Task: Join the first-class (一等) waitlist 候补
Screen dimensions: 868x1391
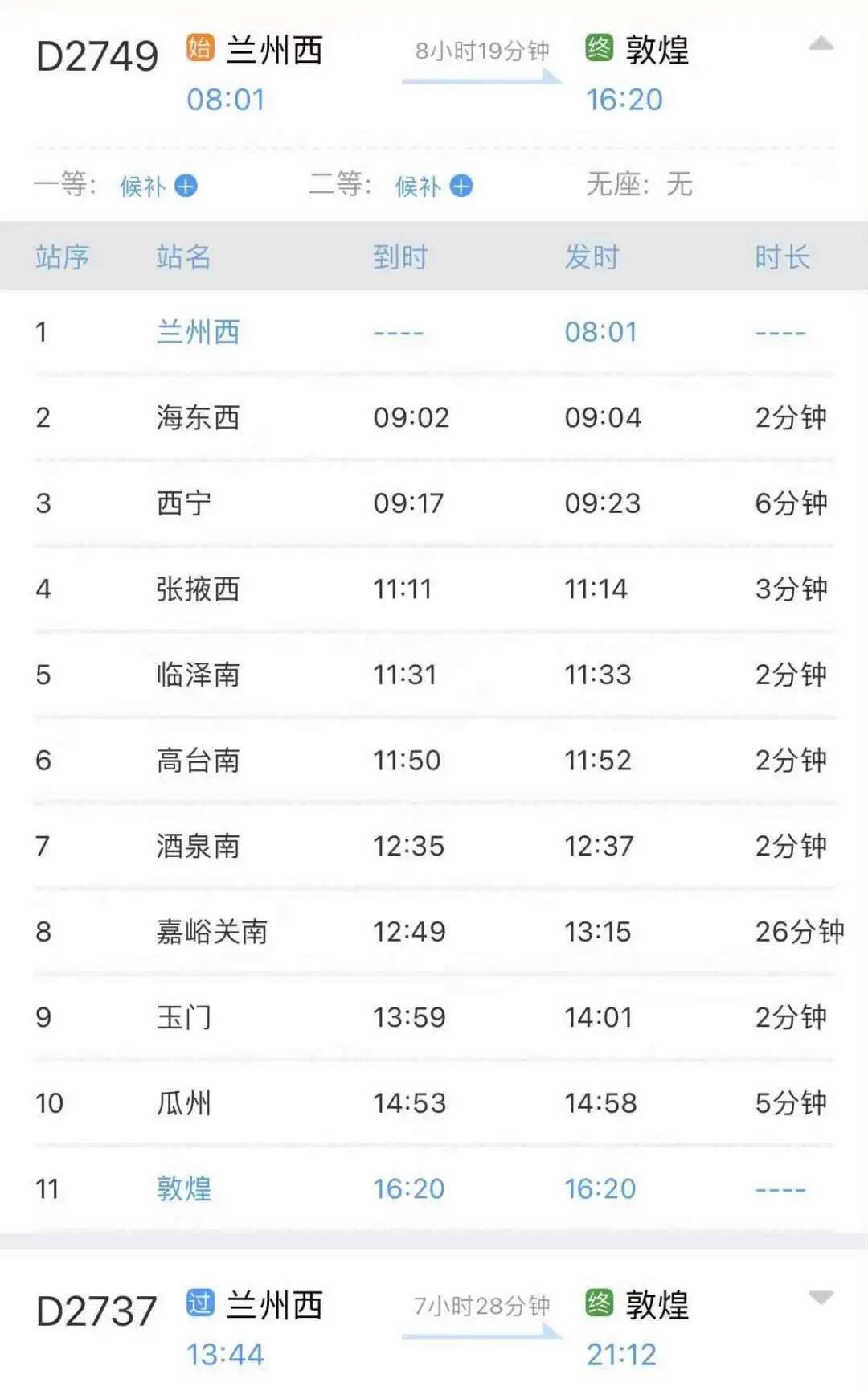Action: [x=158, y=187]
